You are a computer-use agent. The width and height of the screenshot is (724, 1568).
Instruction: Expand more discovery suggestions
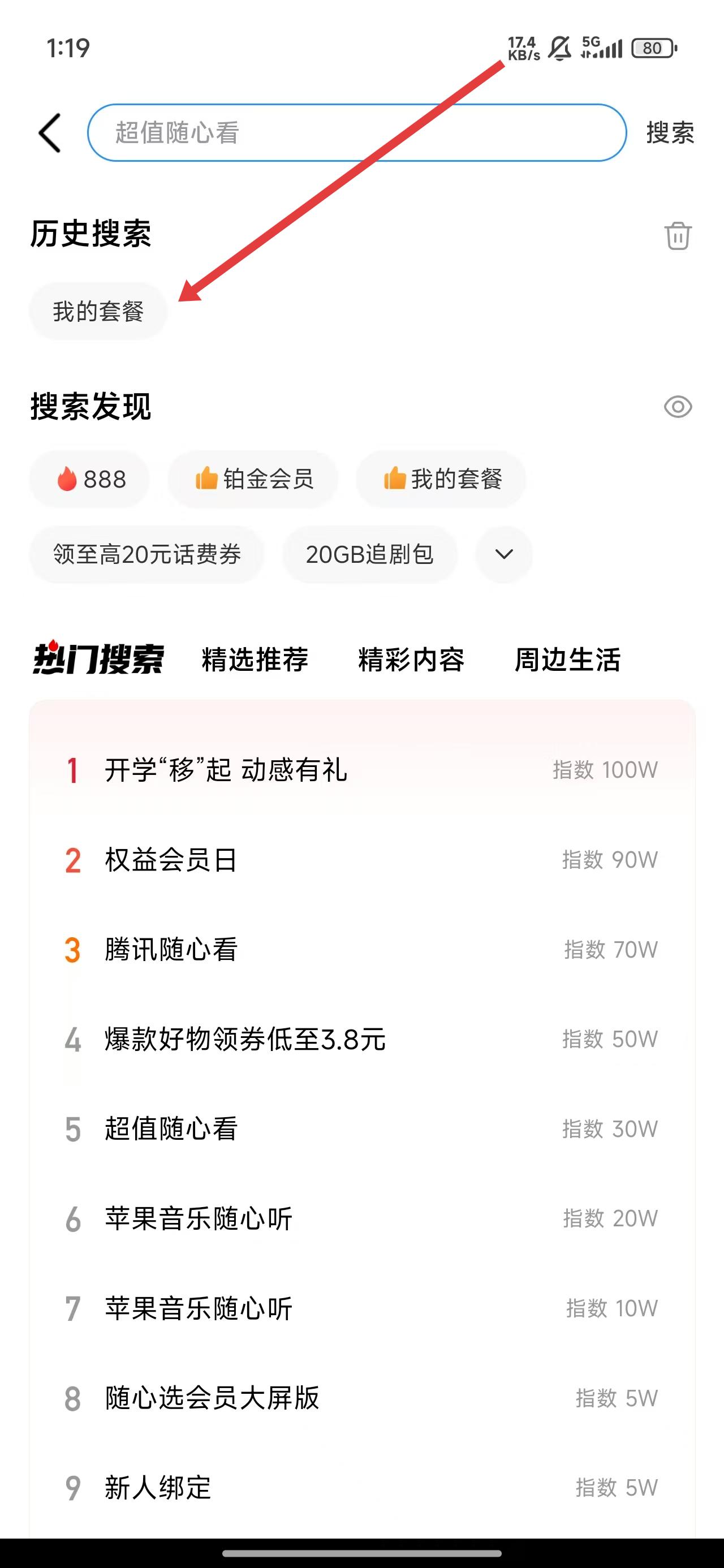pos(504,554)
